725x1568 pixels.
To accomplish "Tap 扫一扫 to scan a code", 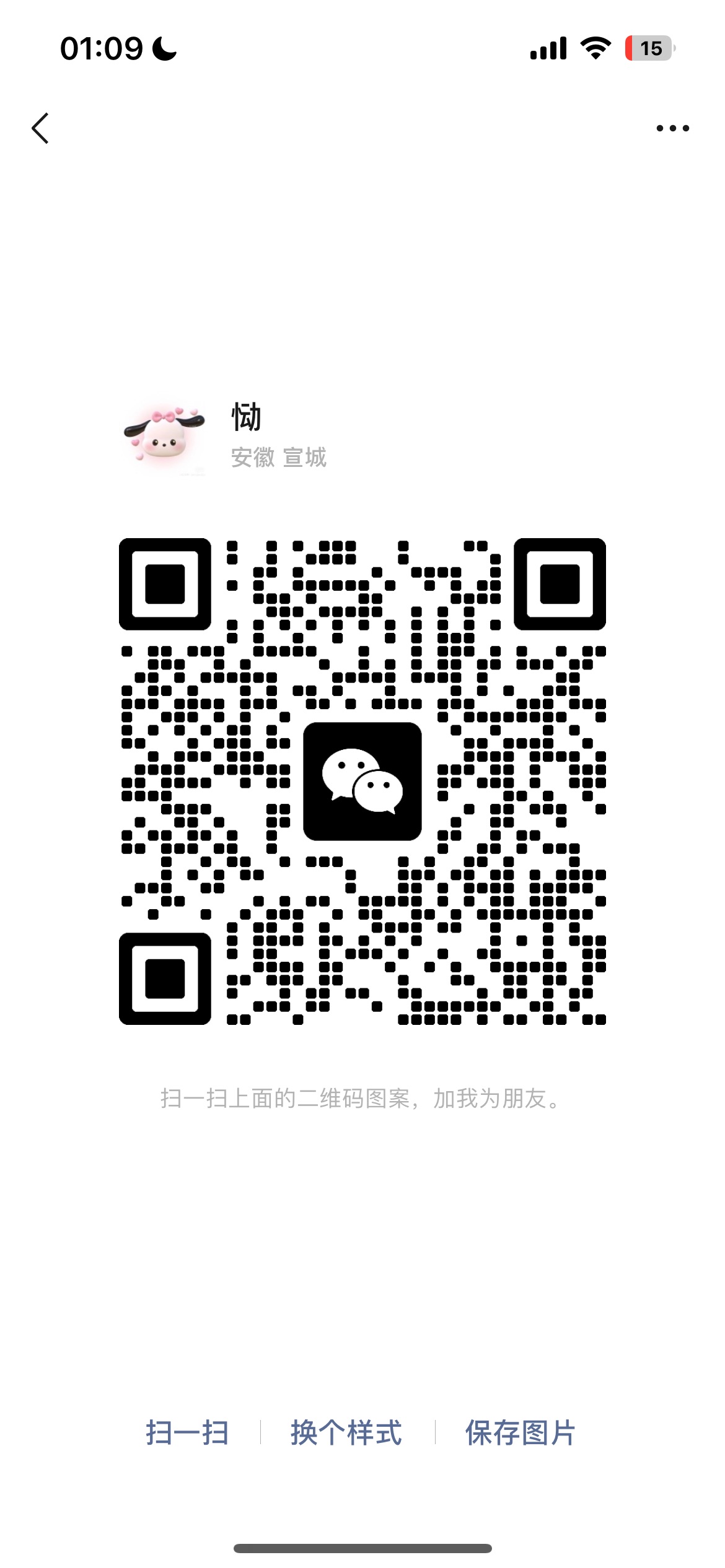I will 187,1432.
